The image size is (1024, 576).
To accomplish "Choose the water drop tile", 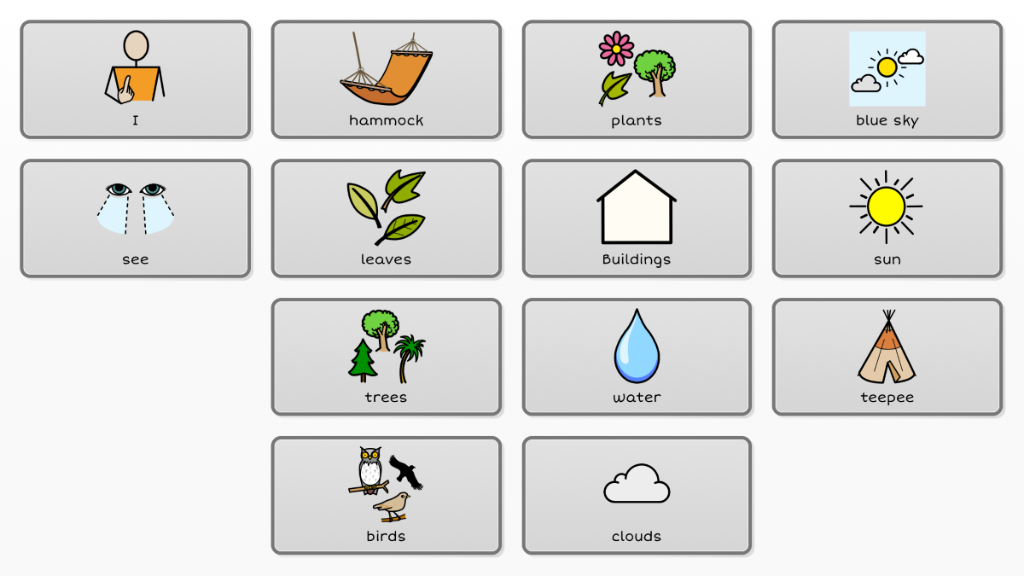I will [637, 356].
